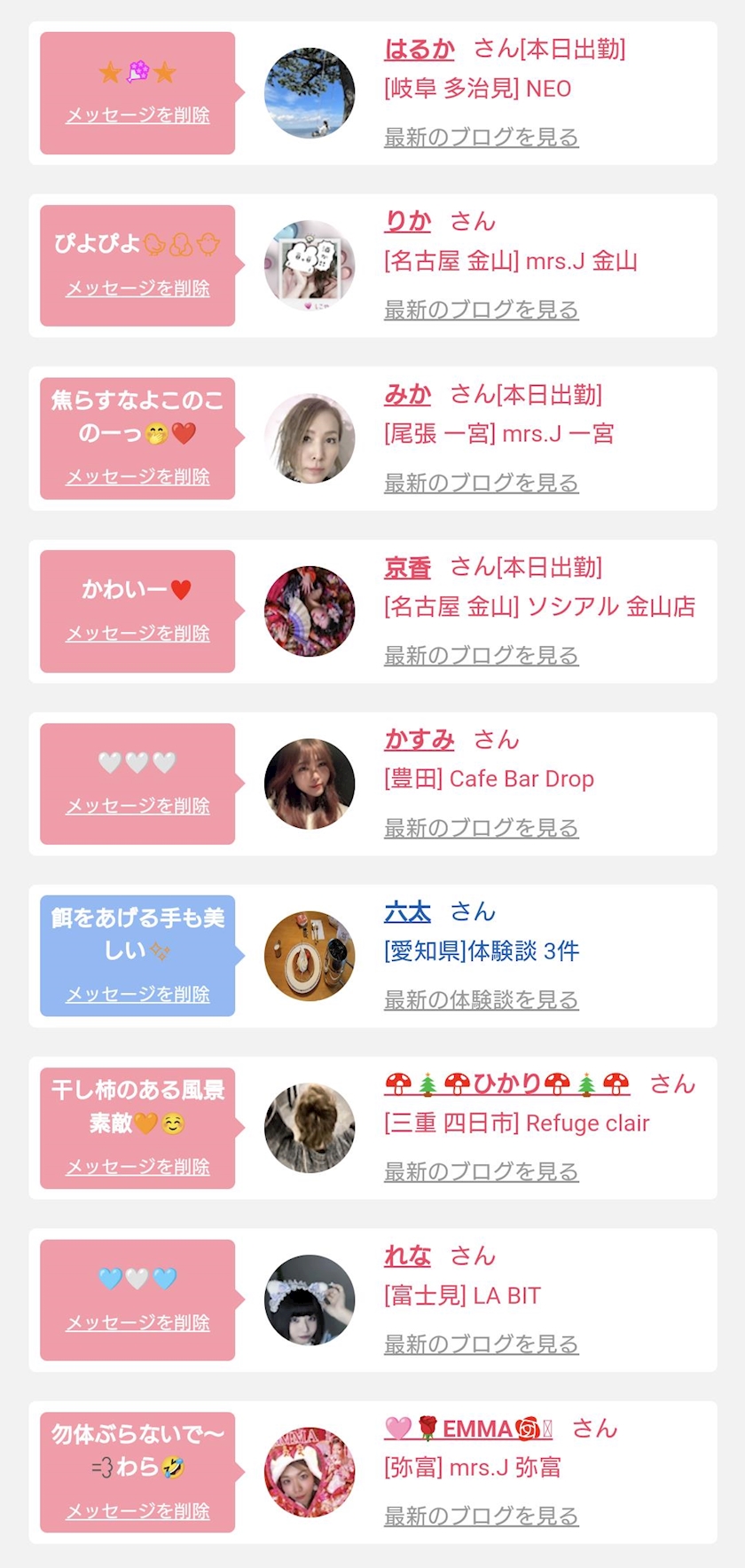
Task: Open 六太's profile link
Action: point(407,912)
